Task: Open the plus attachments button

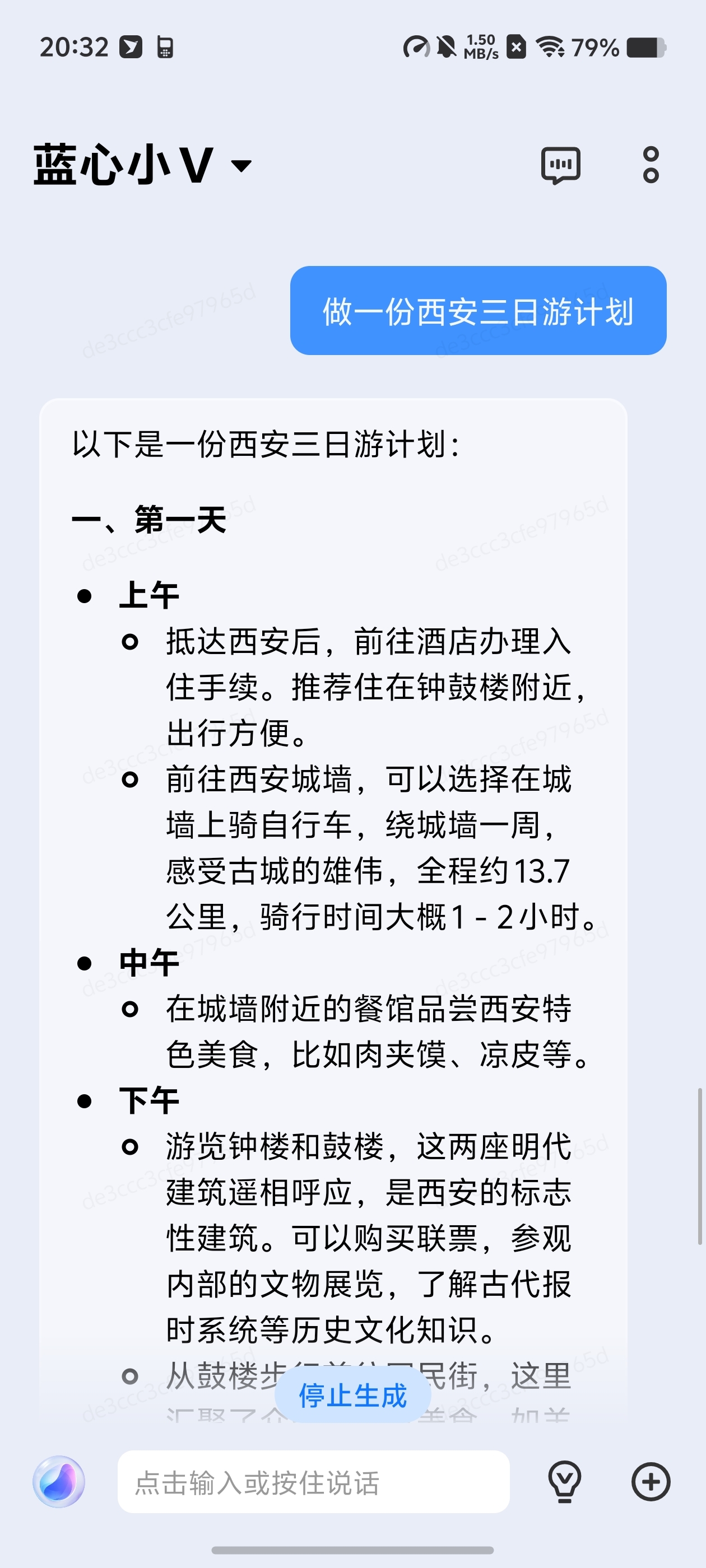Action: 650,1482
